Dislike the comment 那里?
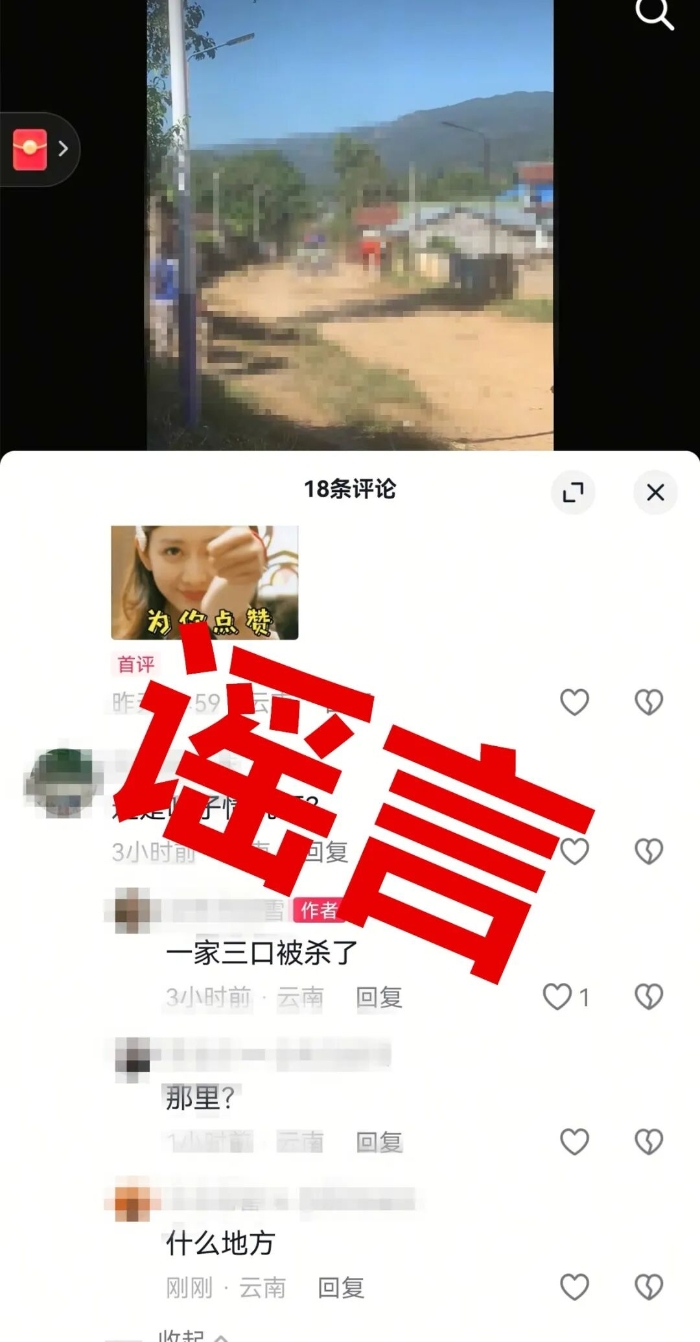 [x=649, y=1141]
